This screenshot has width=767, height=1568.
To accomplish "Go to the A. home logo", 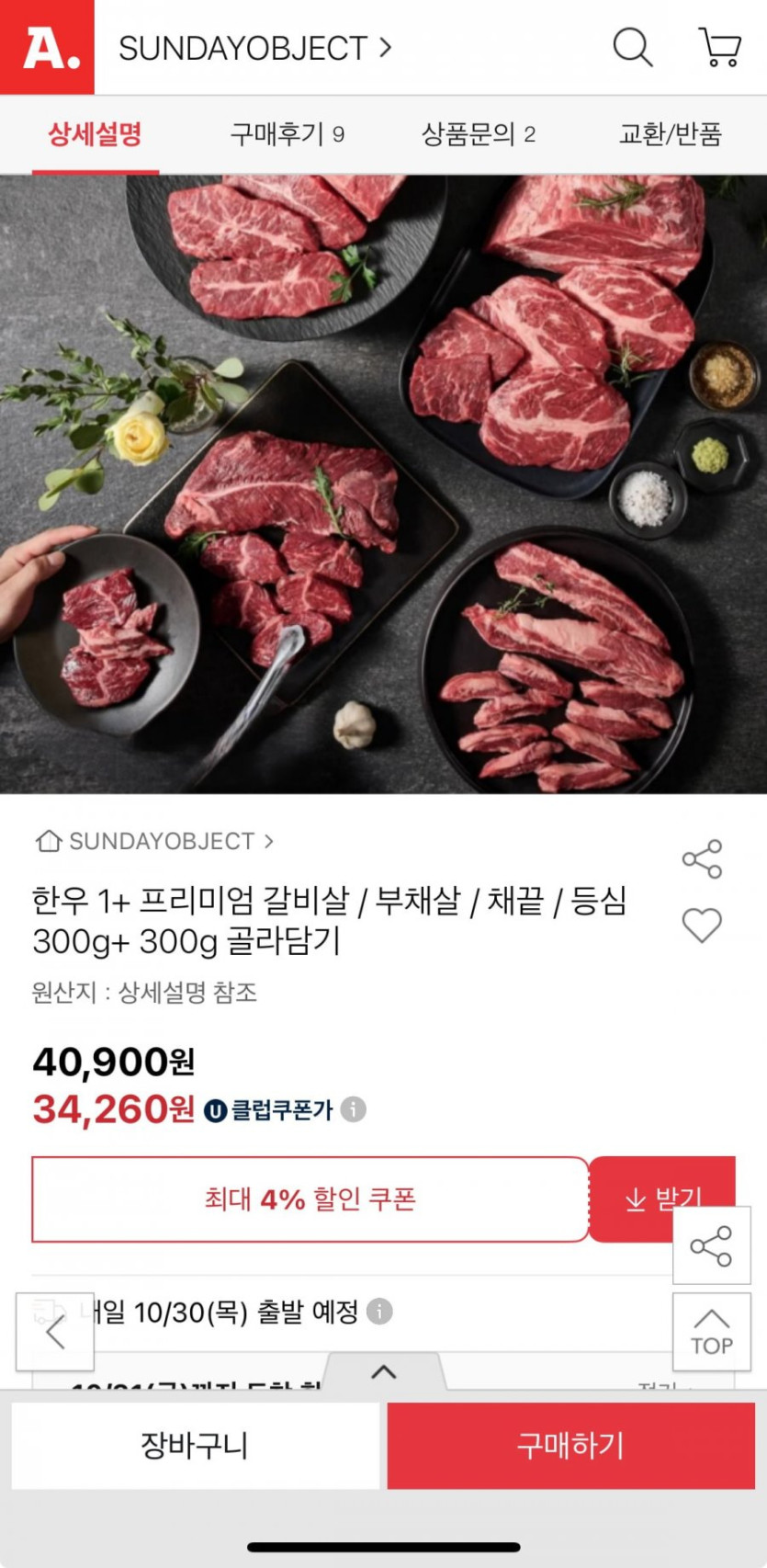I will [x=47, y=47].
